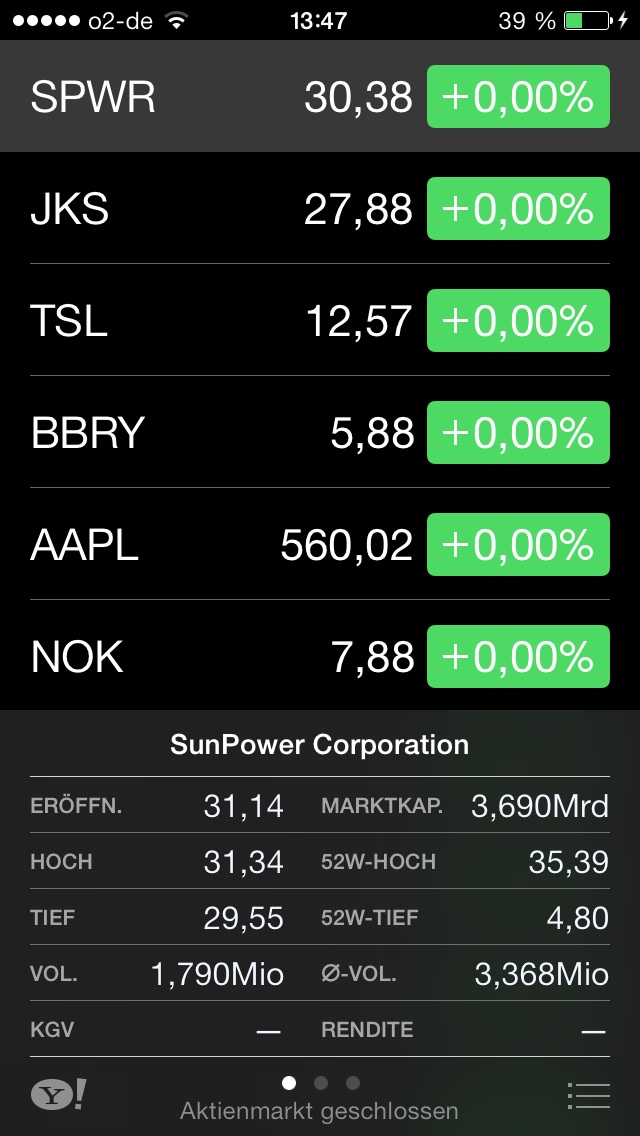640x1136 pixels.
Task: Toggle SPWR percentage change display
Action: [x=518, y=97]
